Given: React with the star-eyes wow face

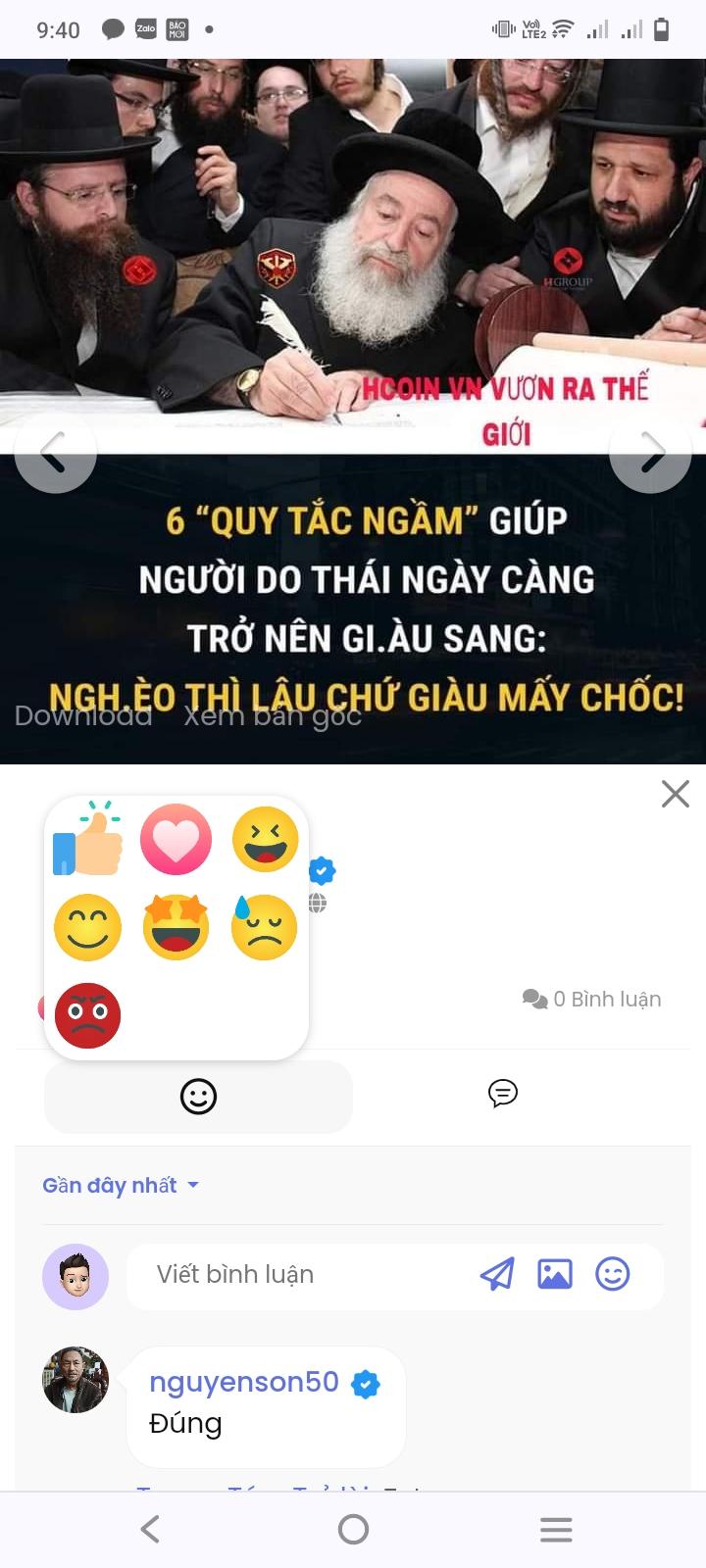Looking at the screenshot, I should pos(176,927).
